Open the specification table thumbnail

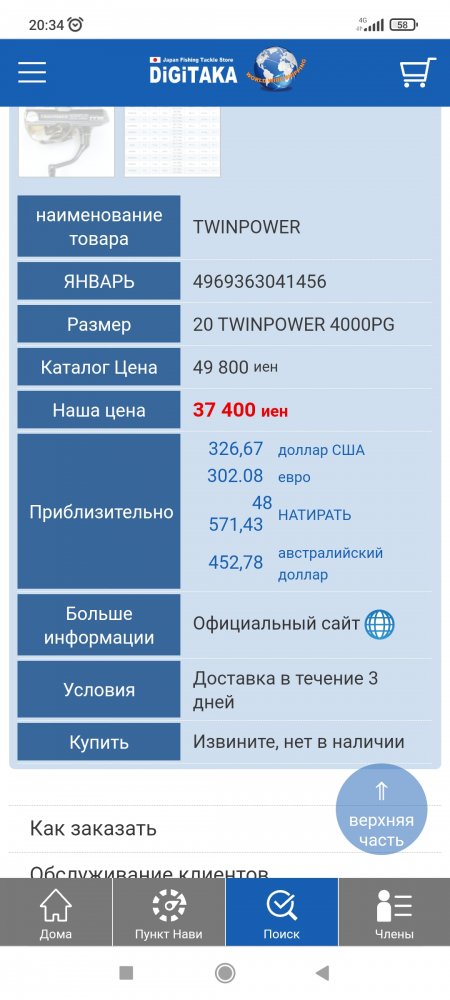pyautogui.click(x=172, y=141)
